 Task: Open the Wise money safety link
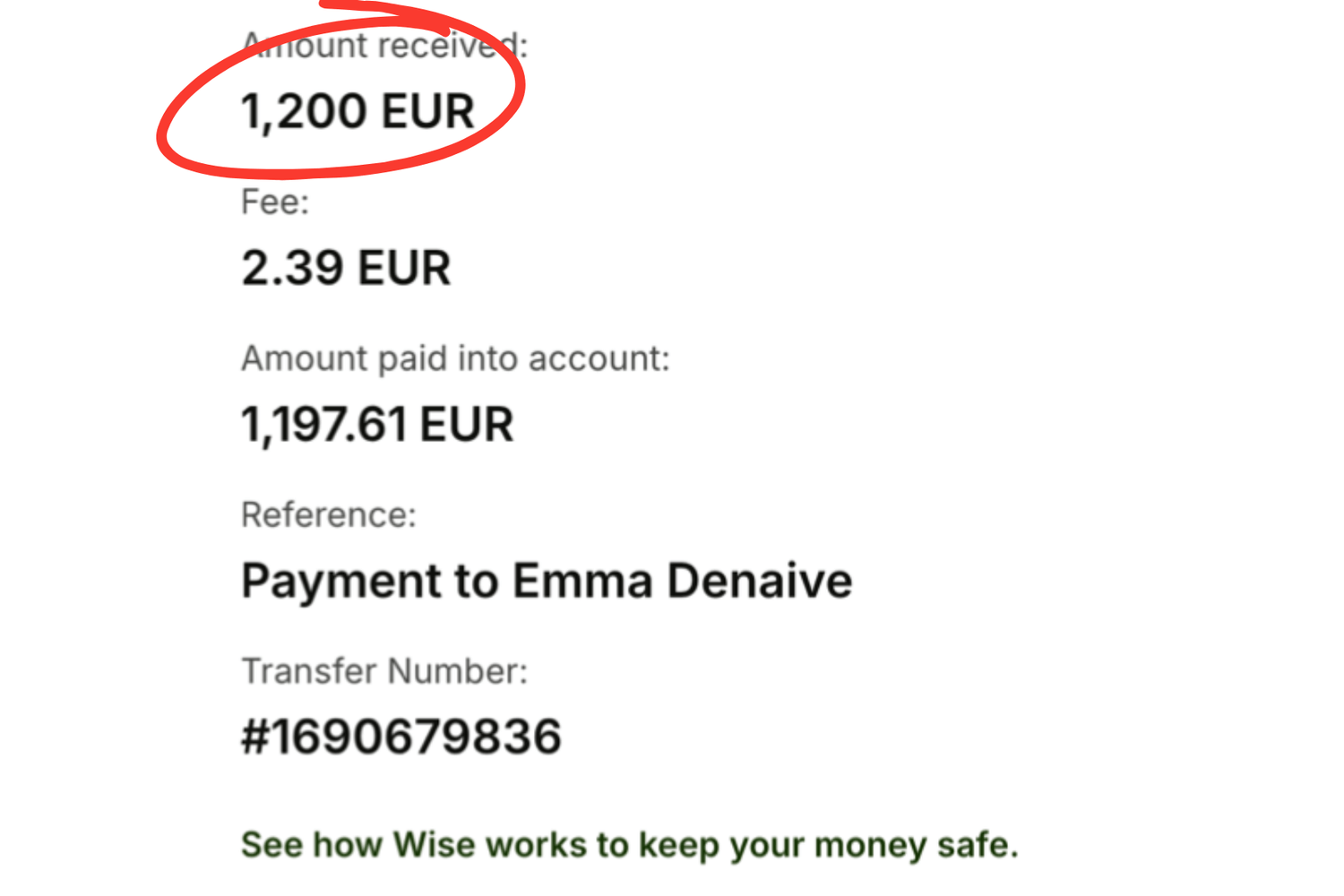(629, 845)
